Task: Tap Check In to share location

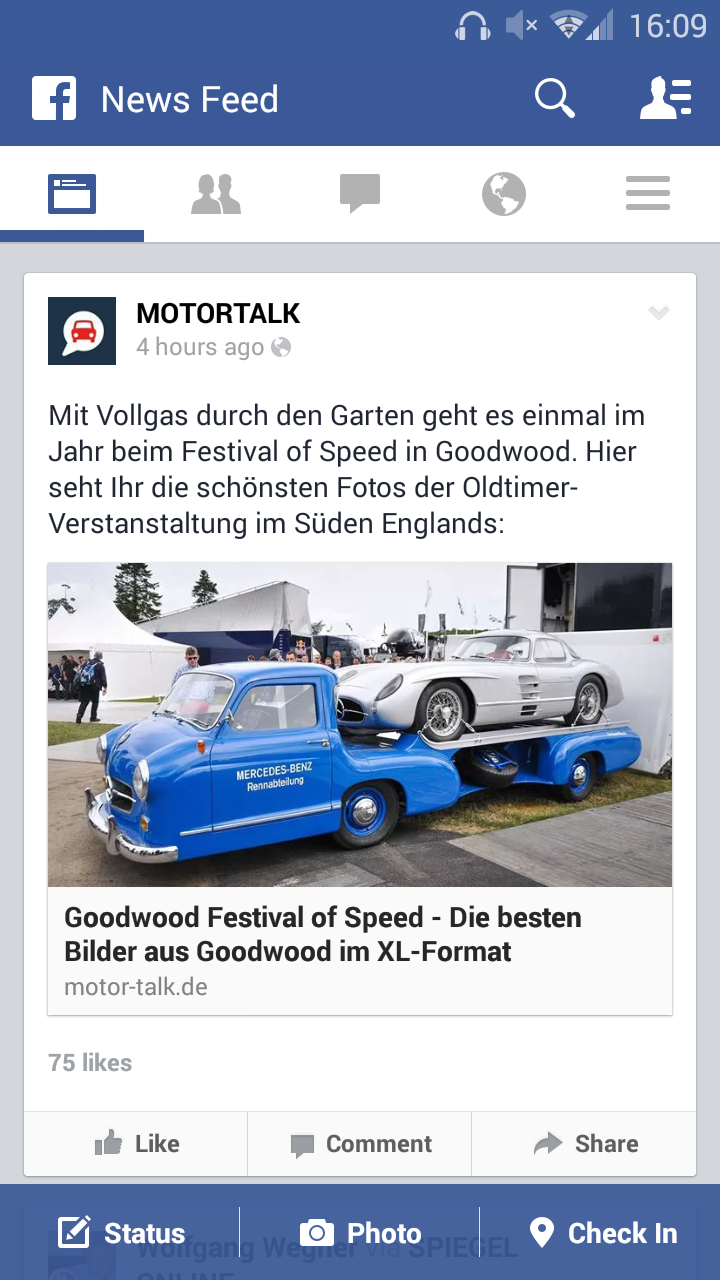Action: pos(602,1233)
